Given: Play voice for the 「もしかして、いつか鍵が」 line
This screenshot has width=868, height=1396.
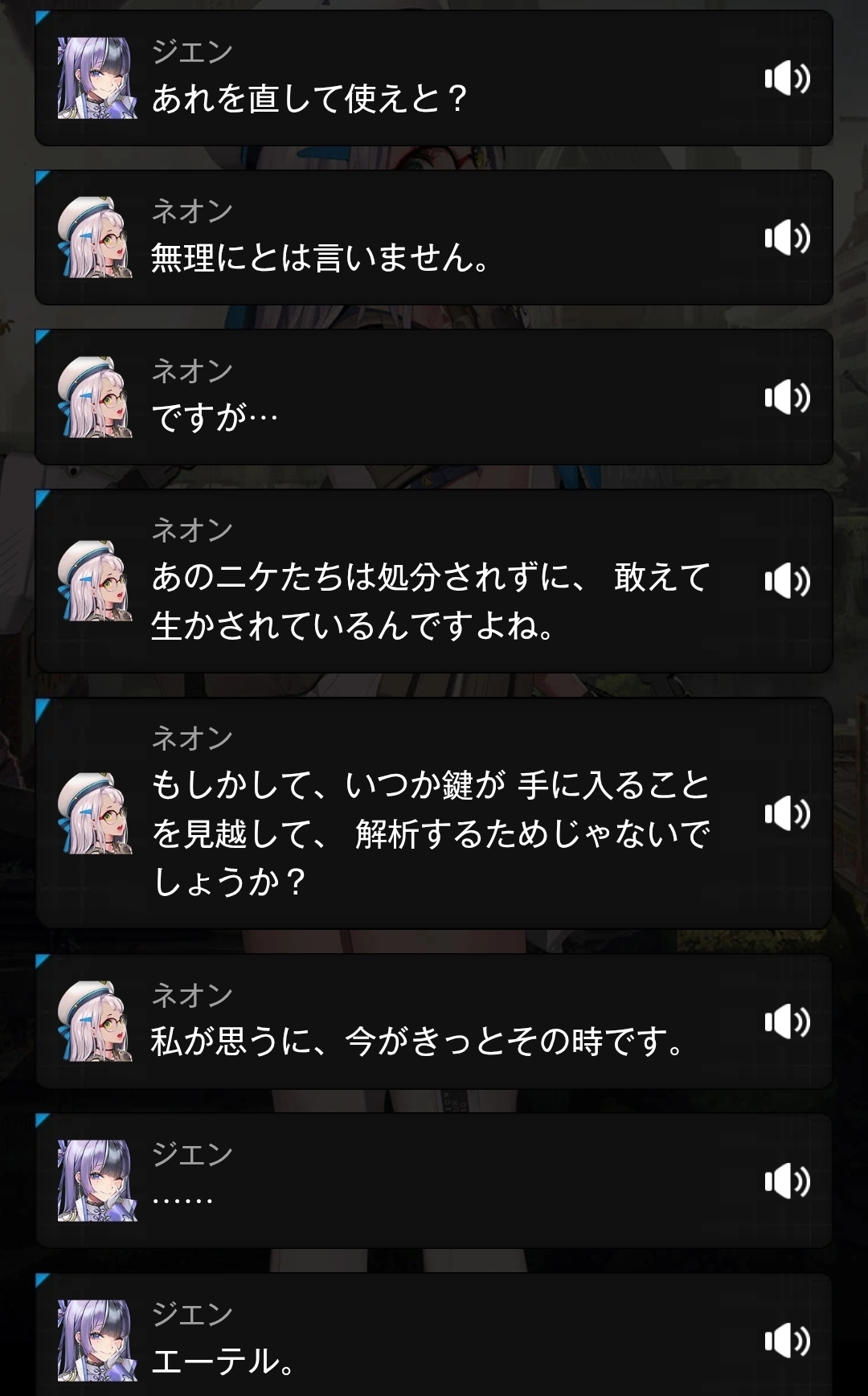Looking at the screenshot, I should pos(787,813).
